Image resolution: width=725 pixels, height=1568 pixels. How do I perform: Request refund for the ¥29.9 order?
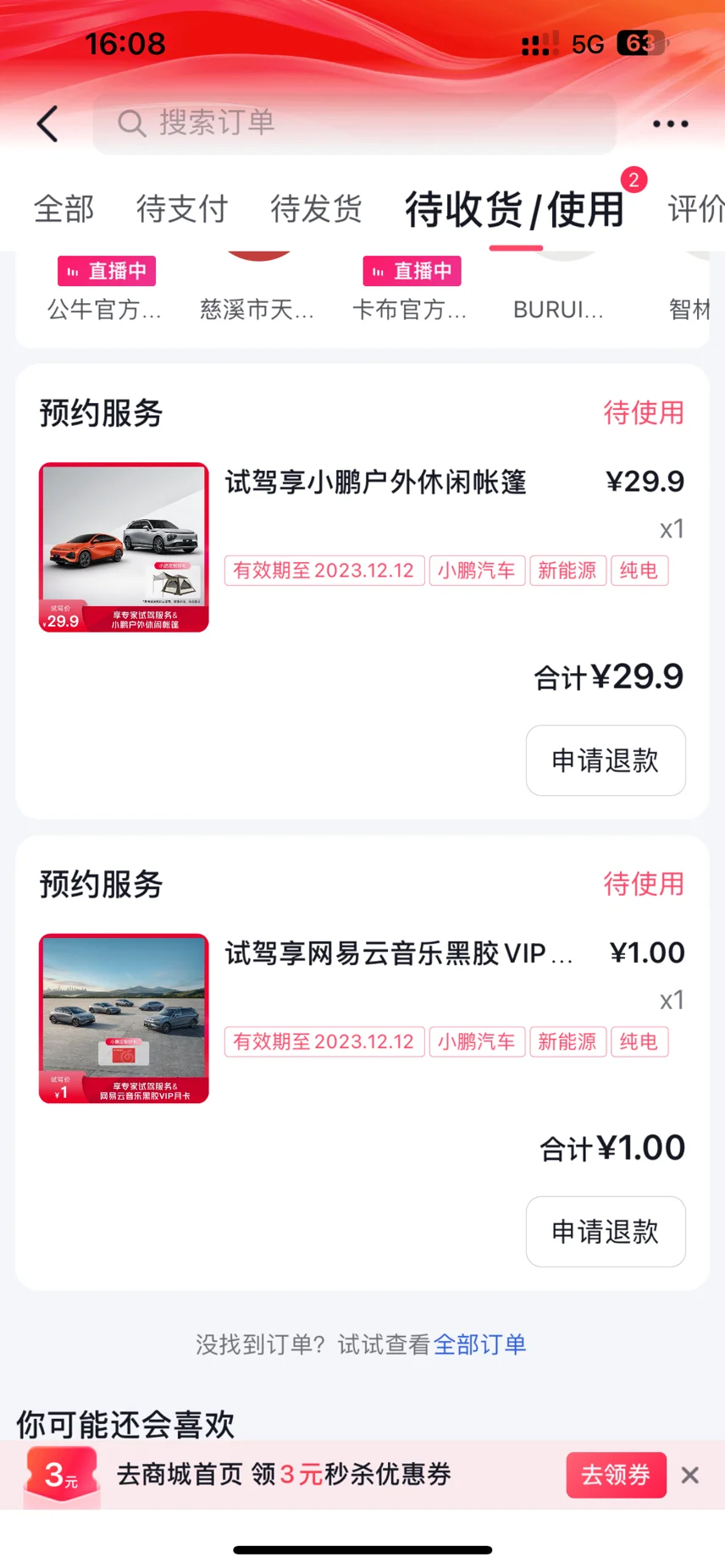coord(605,760)
